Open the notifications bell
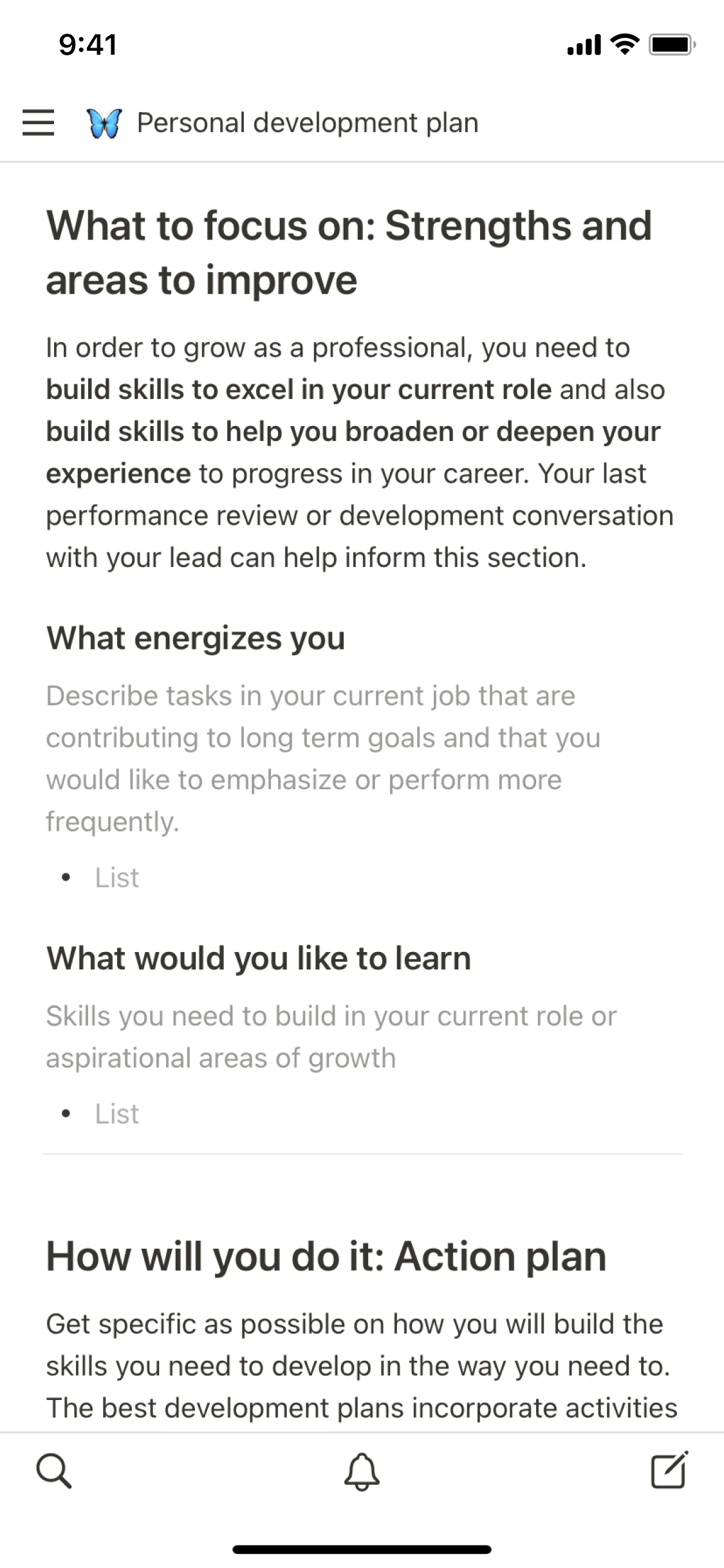This screenshot has height=1568, width=724. pyautogui.click(x=362, y=1471)
